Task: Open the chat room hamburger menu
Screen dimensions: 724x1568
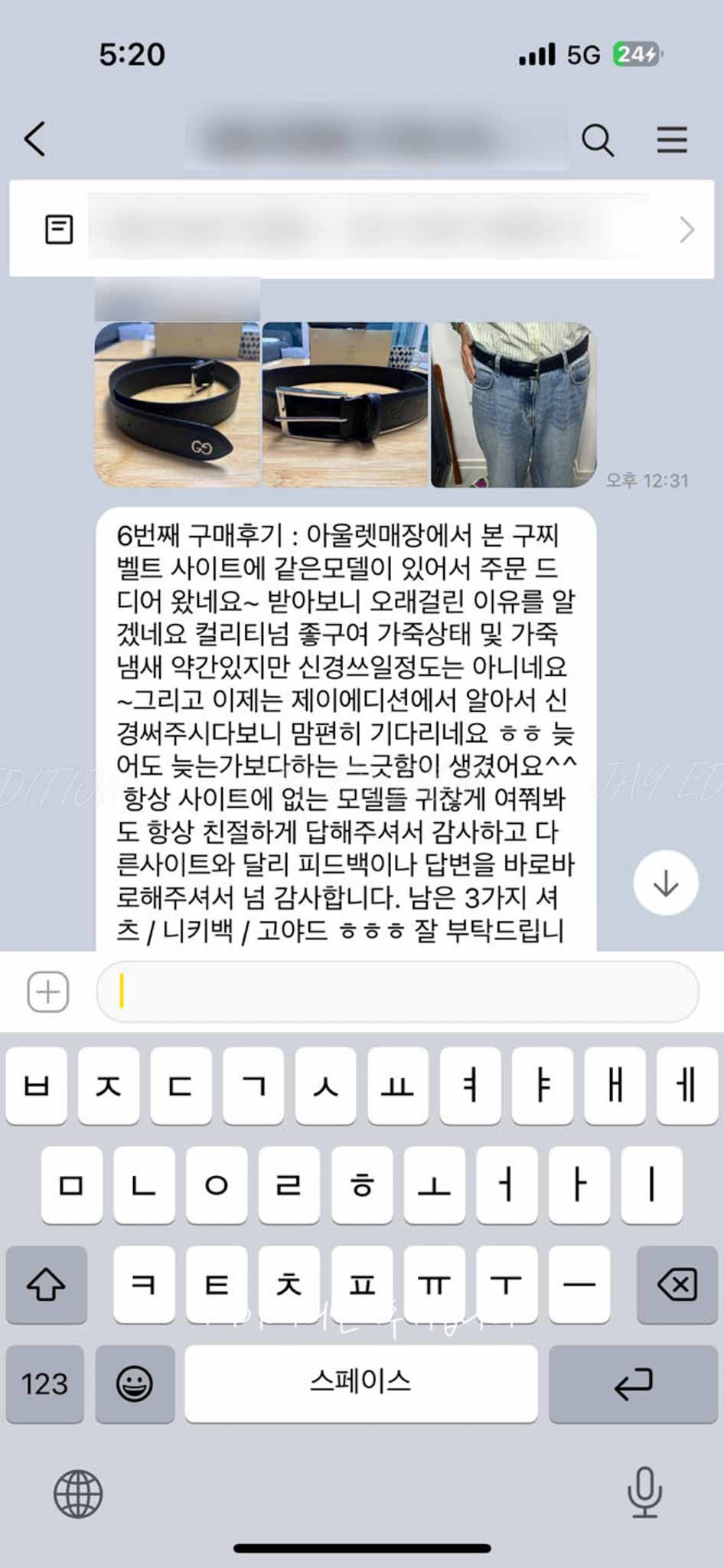Action: coord(671,140)
